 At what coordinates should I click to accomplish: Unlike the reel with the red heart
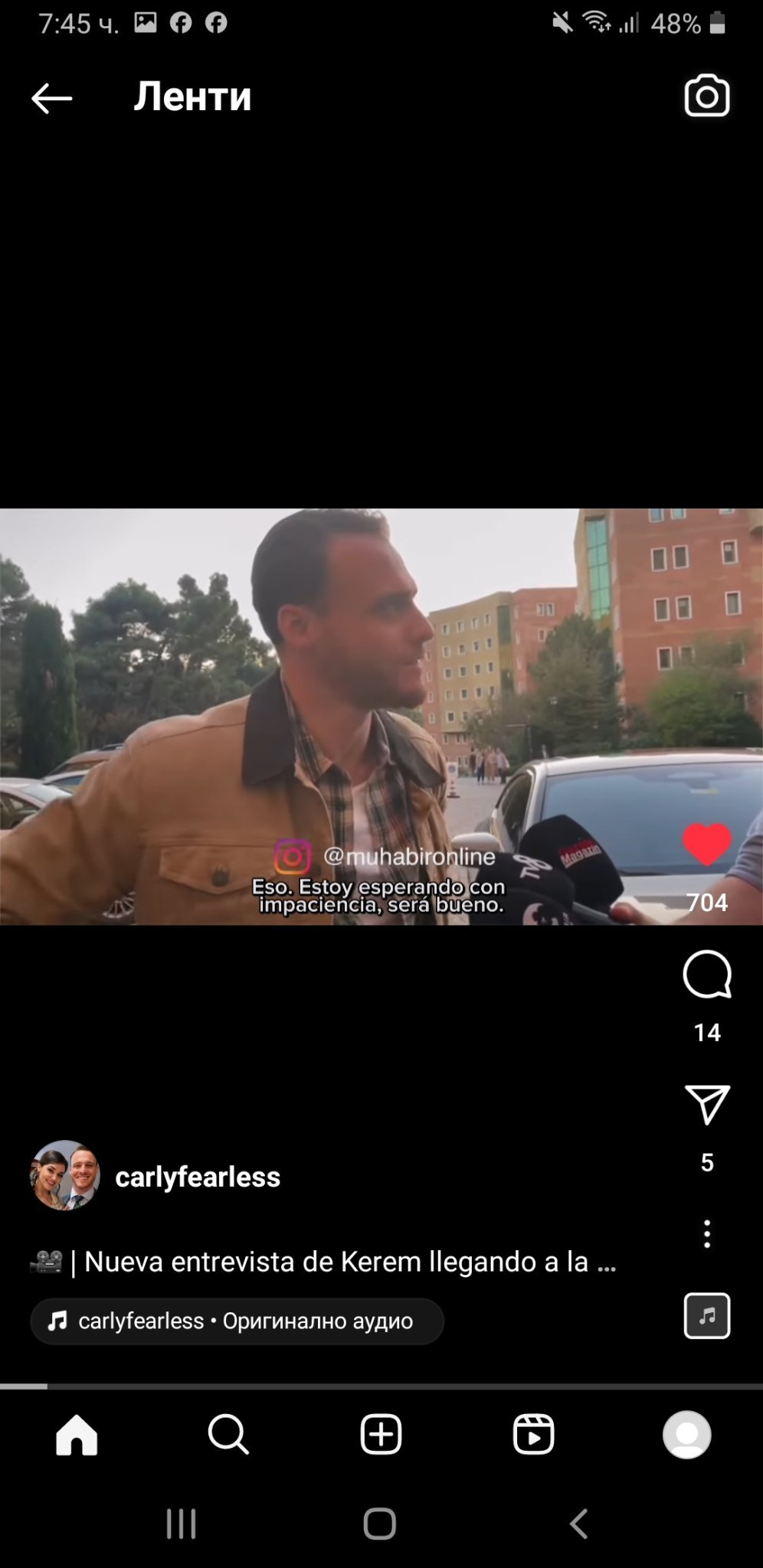[x=706, y=844]
